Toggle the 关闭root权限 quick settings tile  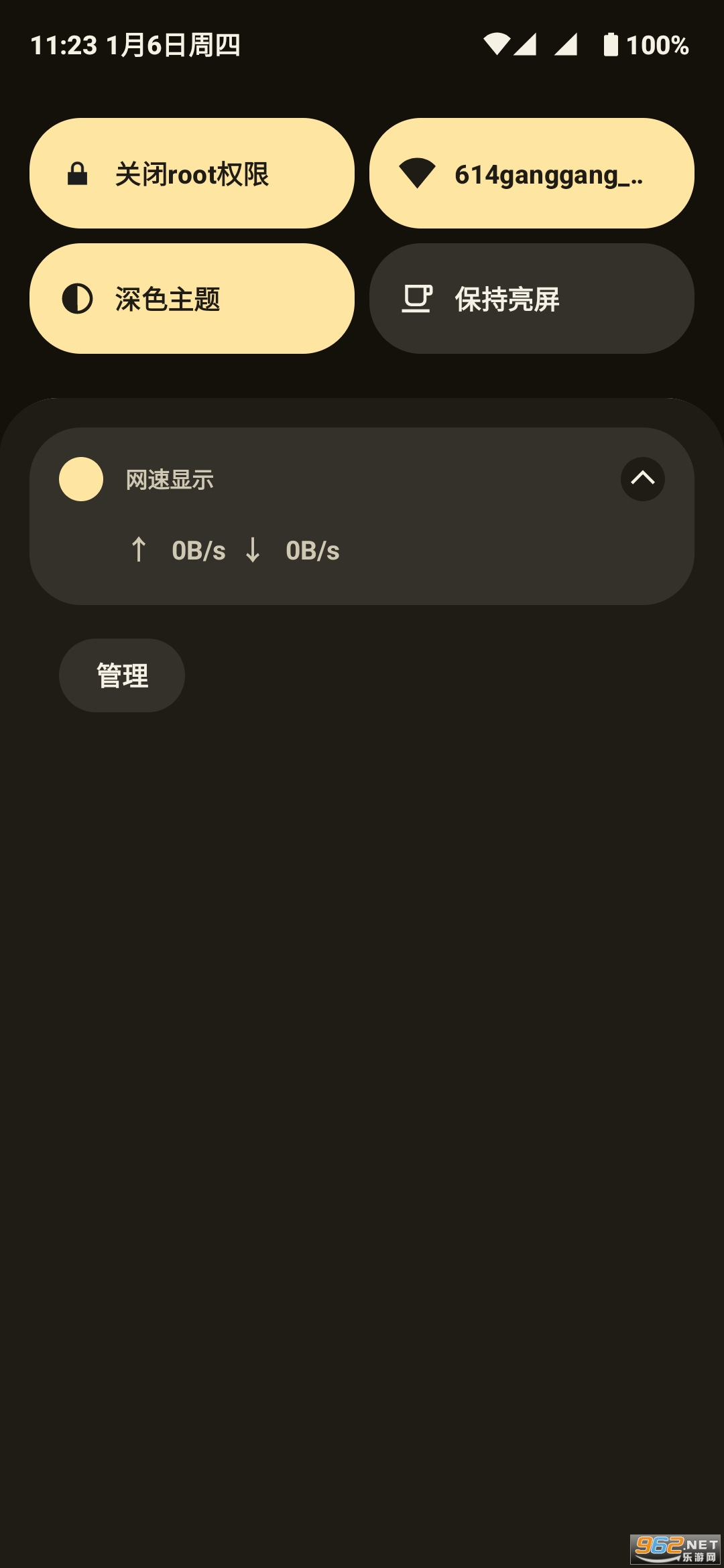pyautogui.click(x=192, y=174)
